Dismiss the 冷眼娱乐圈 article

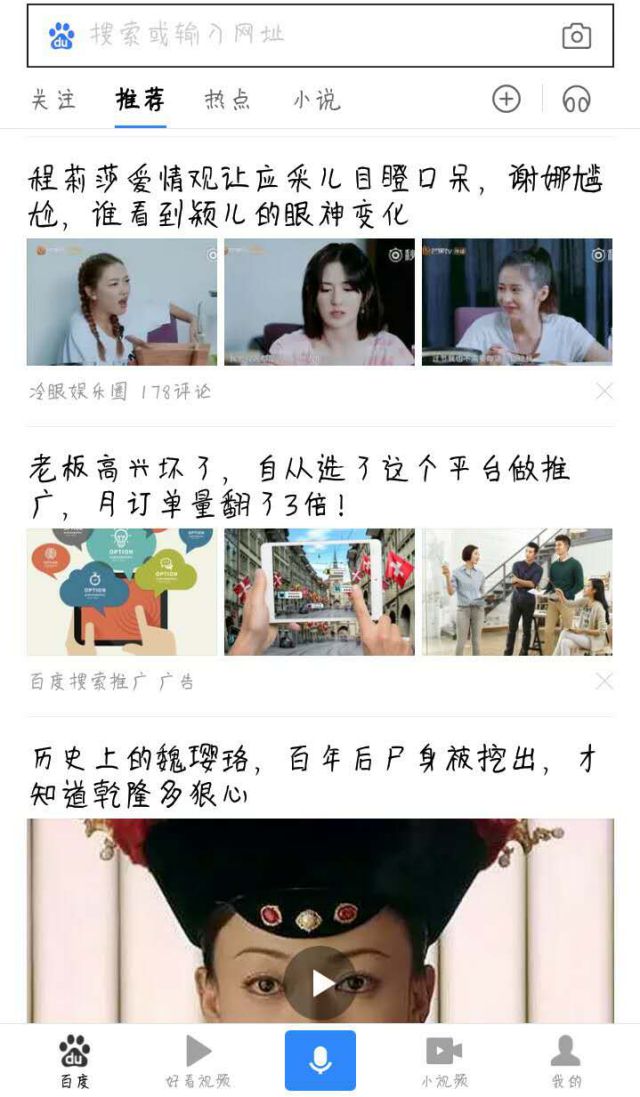tap(604, 391)
